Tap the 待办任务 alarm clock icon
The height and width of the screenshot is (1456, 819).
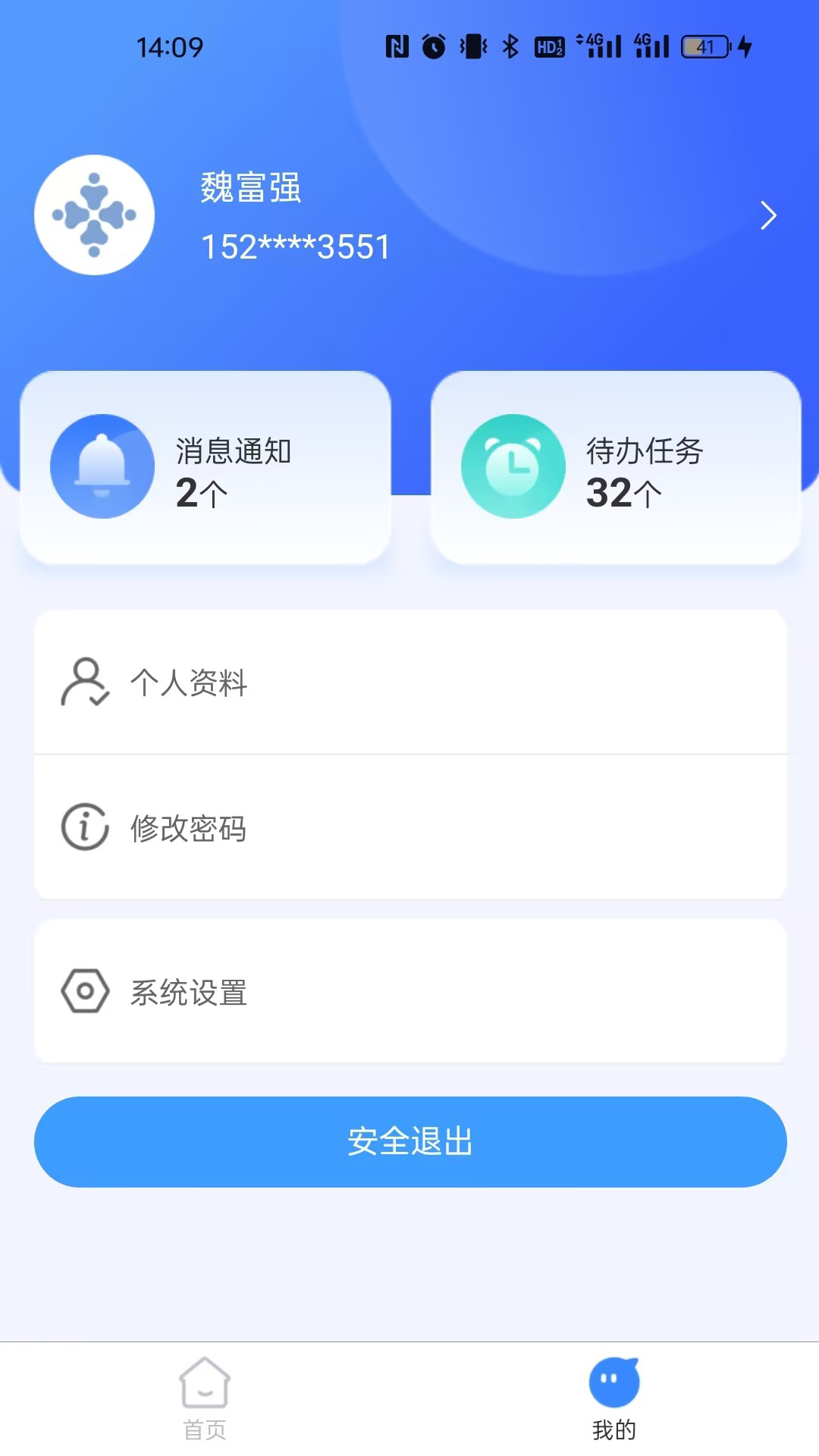click(x=513, y=467)
